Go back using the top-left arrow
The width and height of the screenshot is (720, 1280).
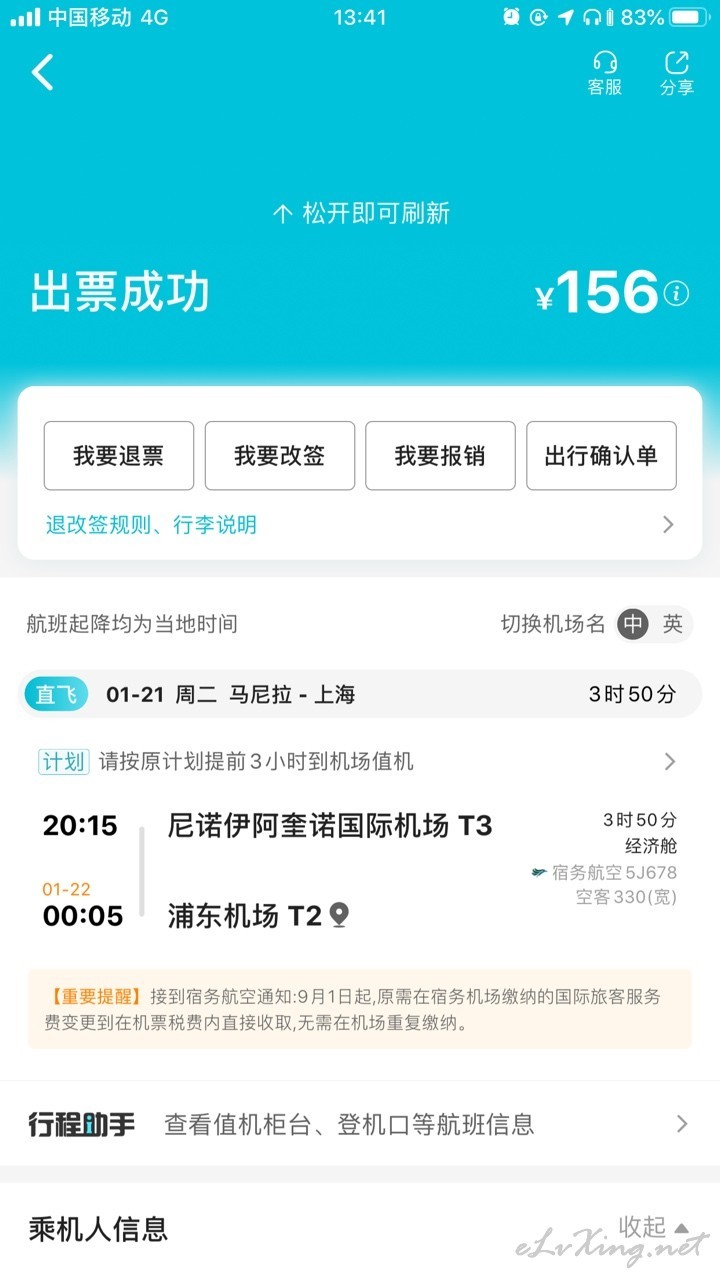pos(42,72)
